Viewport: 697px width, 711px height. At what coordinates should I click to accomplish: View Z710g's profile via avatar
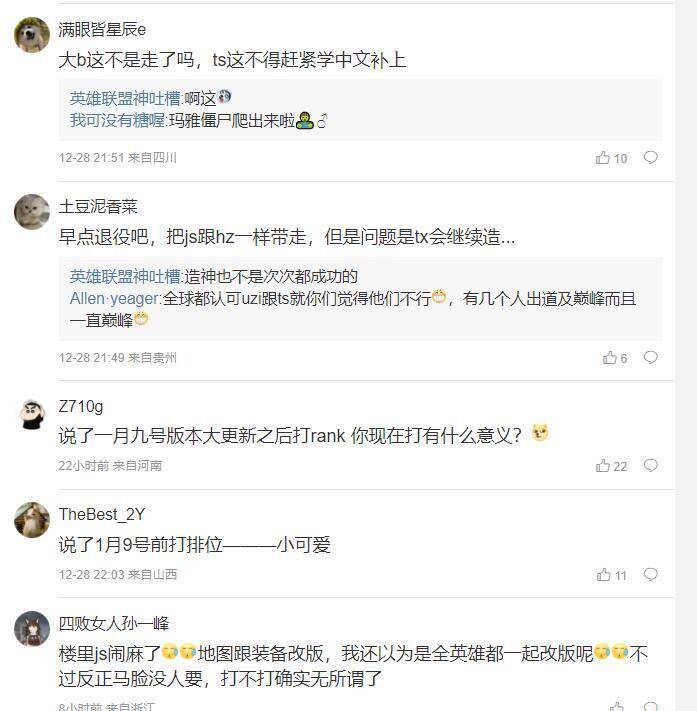32,411
